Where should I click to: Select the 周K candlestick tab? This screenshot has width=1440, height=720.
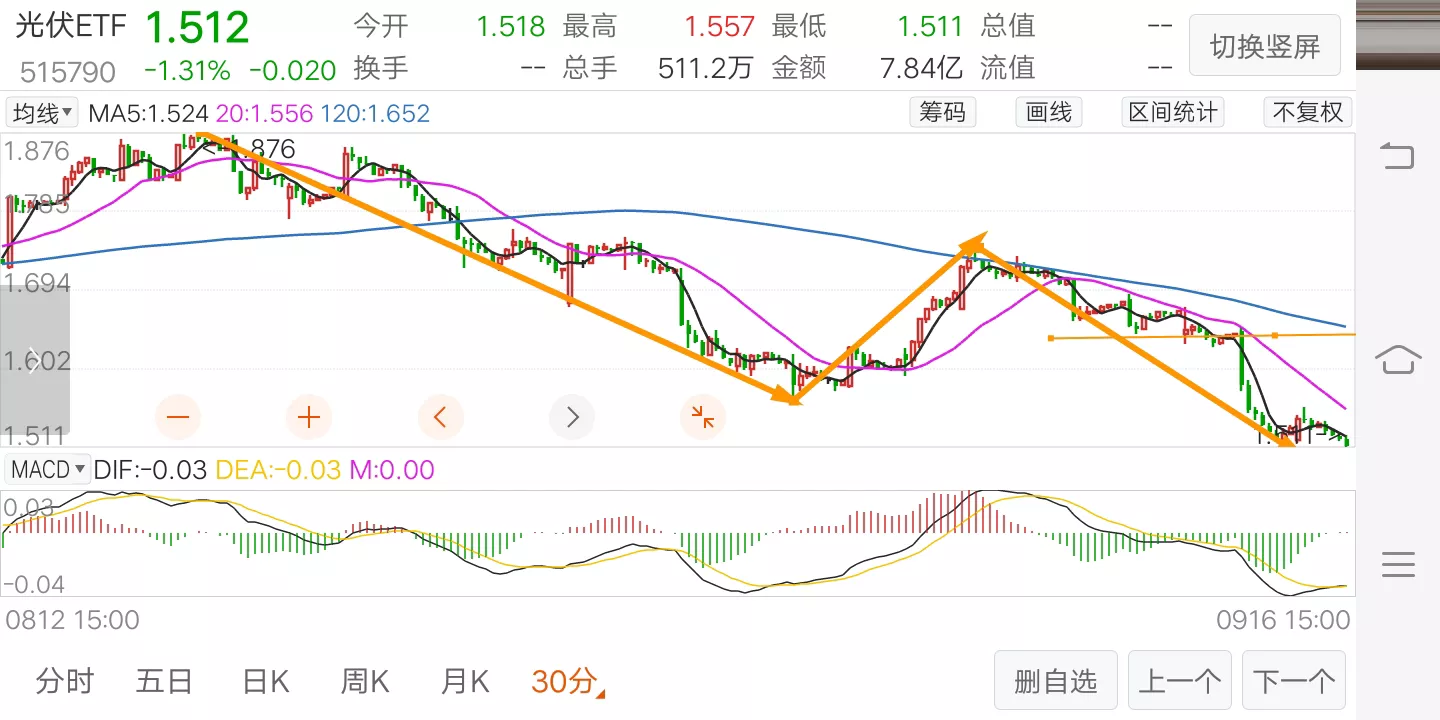pyautogui.click(x=364, y=682)
